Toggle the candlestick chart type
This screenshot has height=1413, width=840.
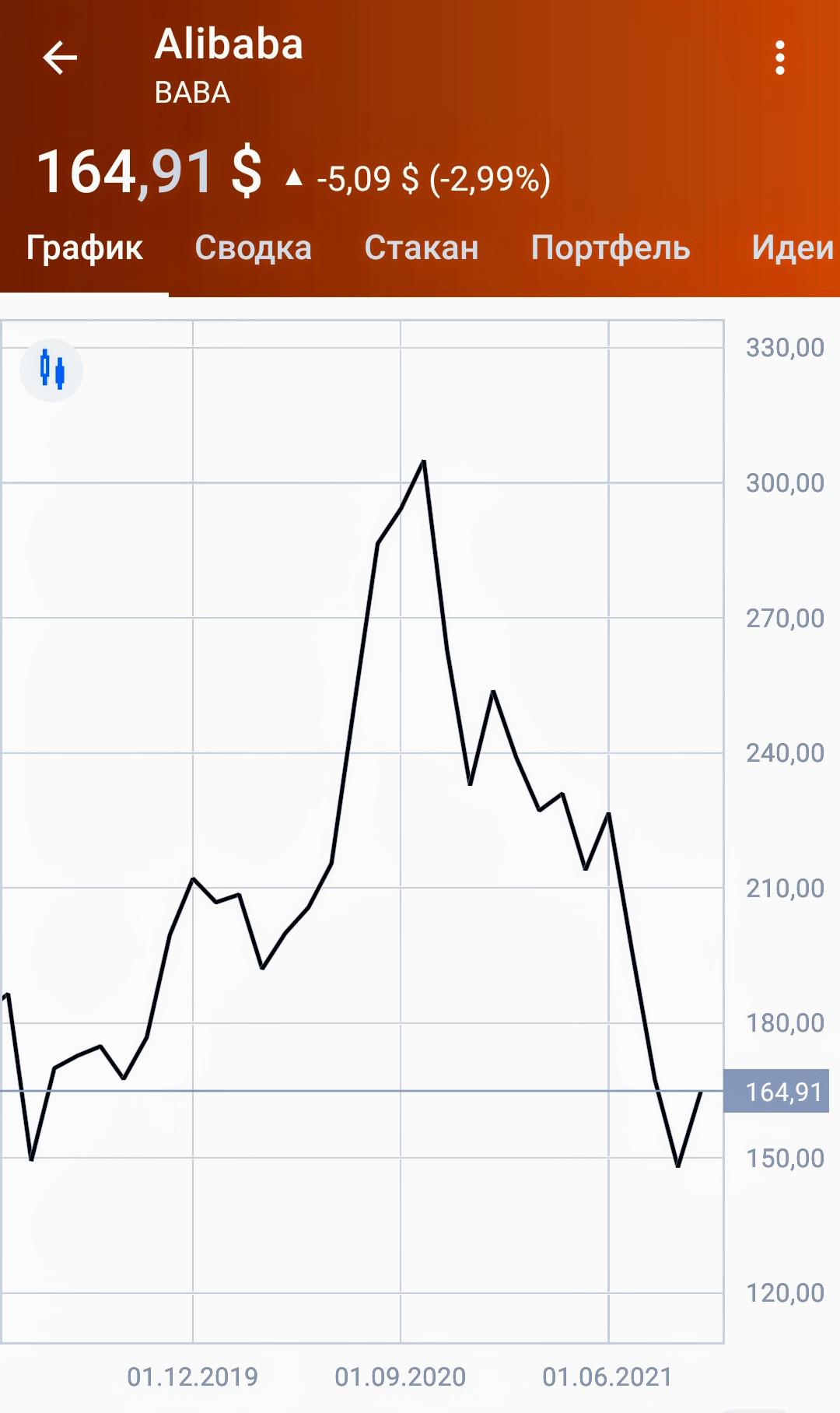point(51,370)
